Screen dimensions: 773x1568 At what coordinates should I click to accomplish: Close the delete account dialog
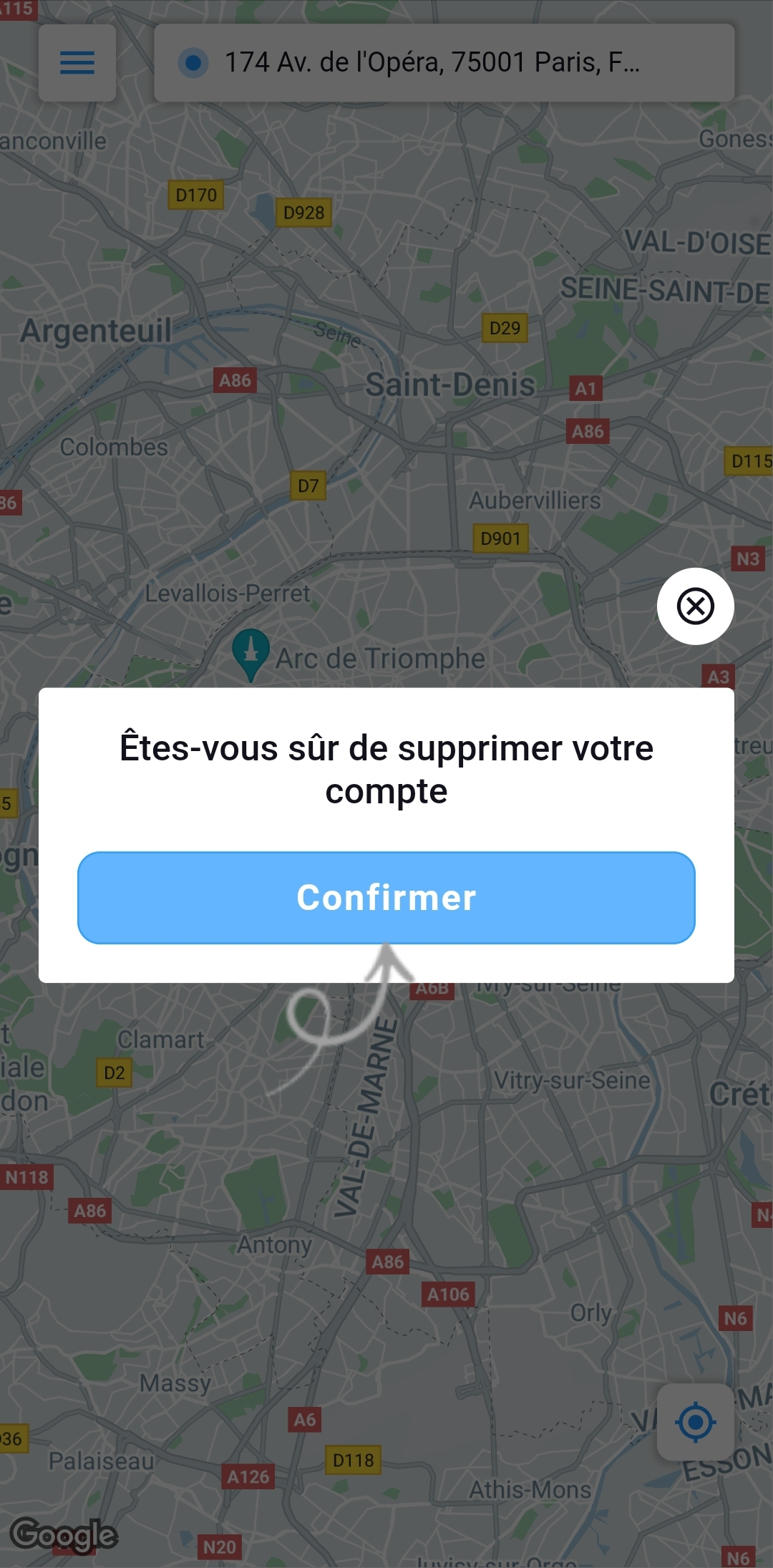tap(695, 606)
